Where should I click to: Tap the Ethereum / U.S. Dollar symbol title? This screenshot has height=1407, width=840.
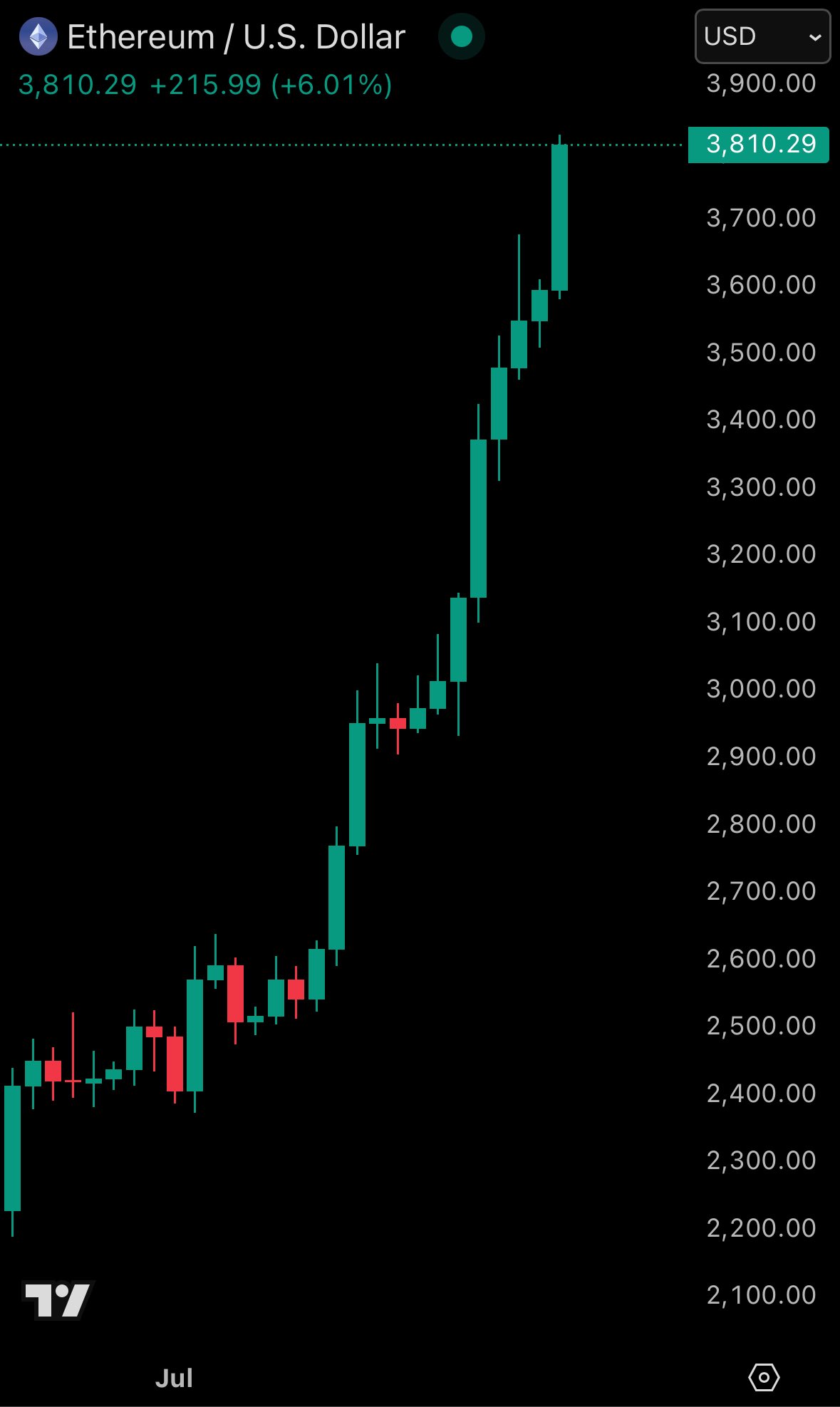236,37
